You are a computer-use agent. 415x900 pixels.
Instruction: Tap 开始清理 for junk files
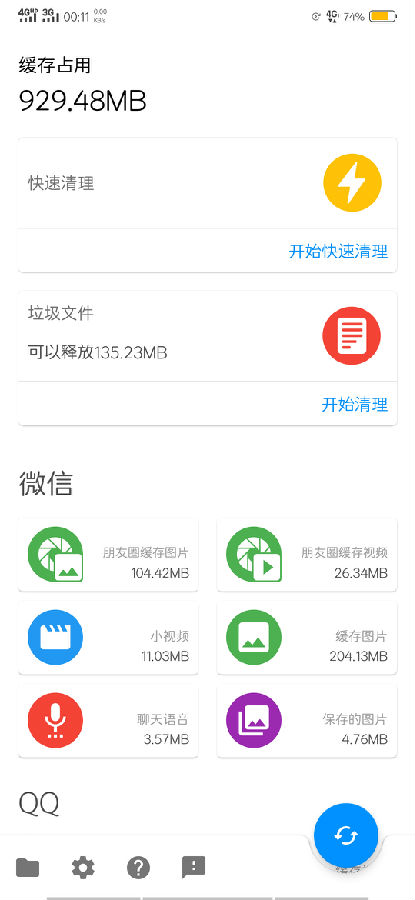click(x=354, y=404)
